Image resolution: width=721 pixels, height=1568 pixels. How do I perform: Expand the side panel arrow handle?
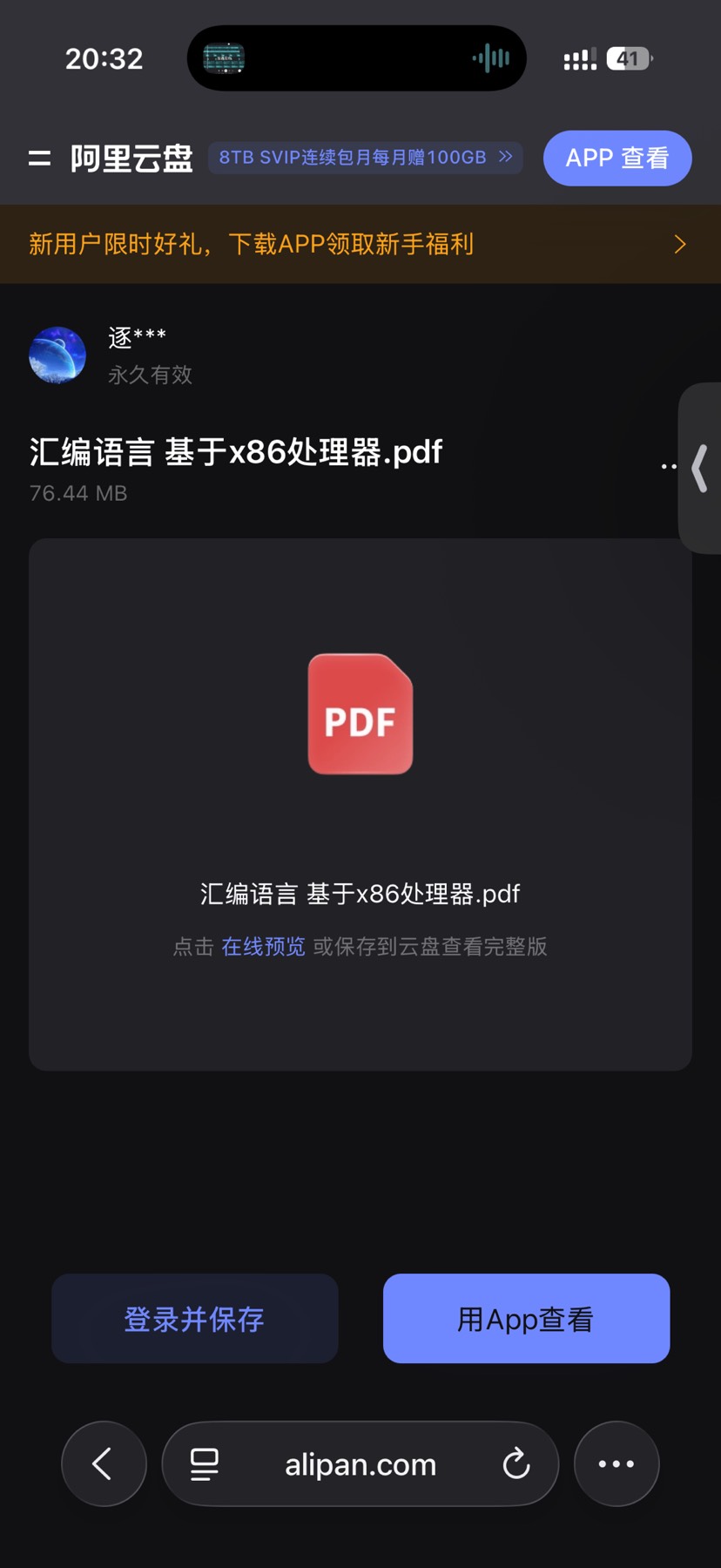pos(700,468)
